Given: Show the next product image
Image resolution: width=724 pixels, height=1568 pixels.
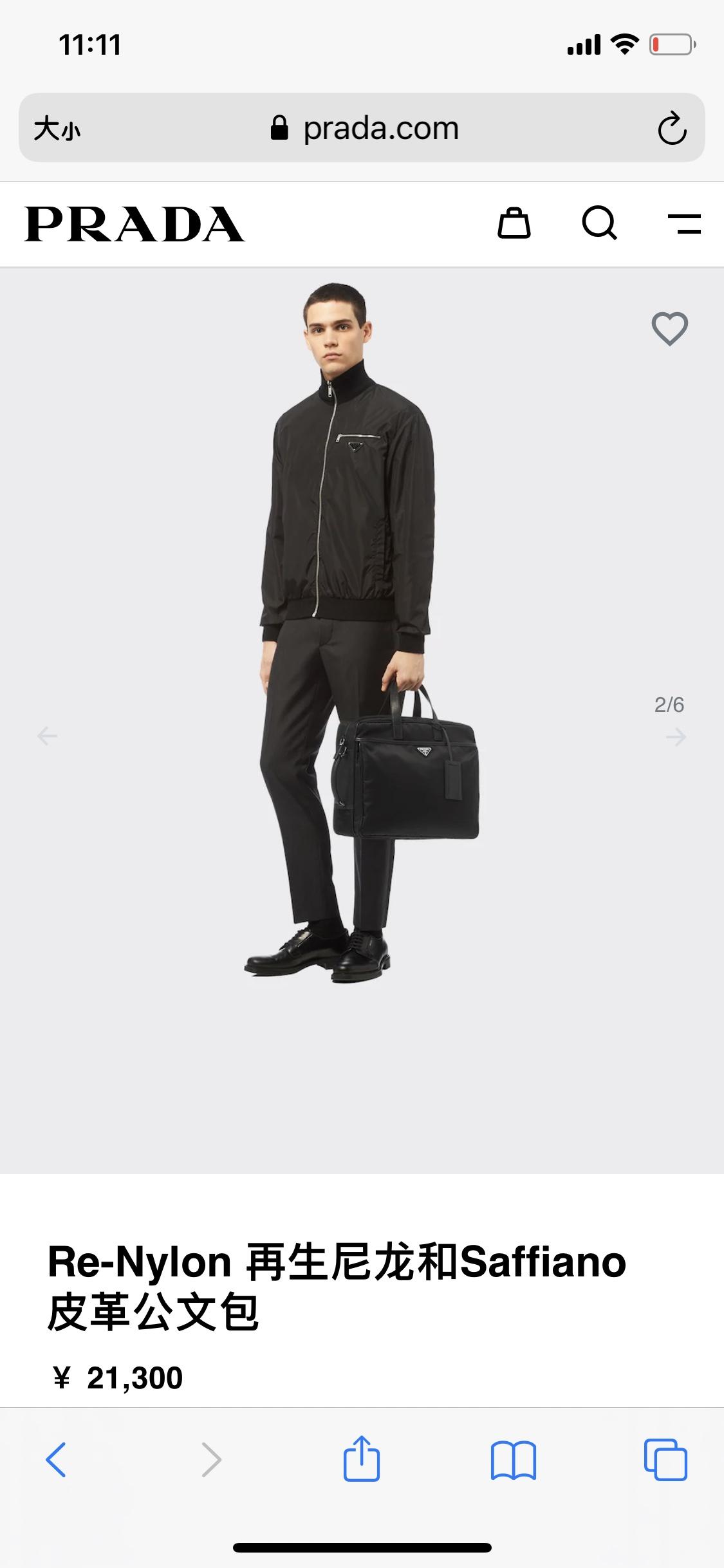Looking at the screenshot, I should click(x=676, y=736).
